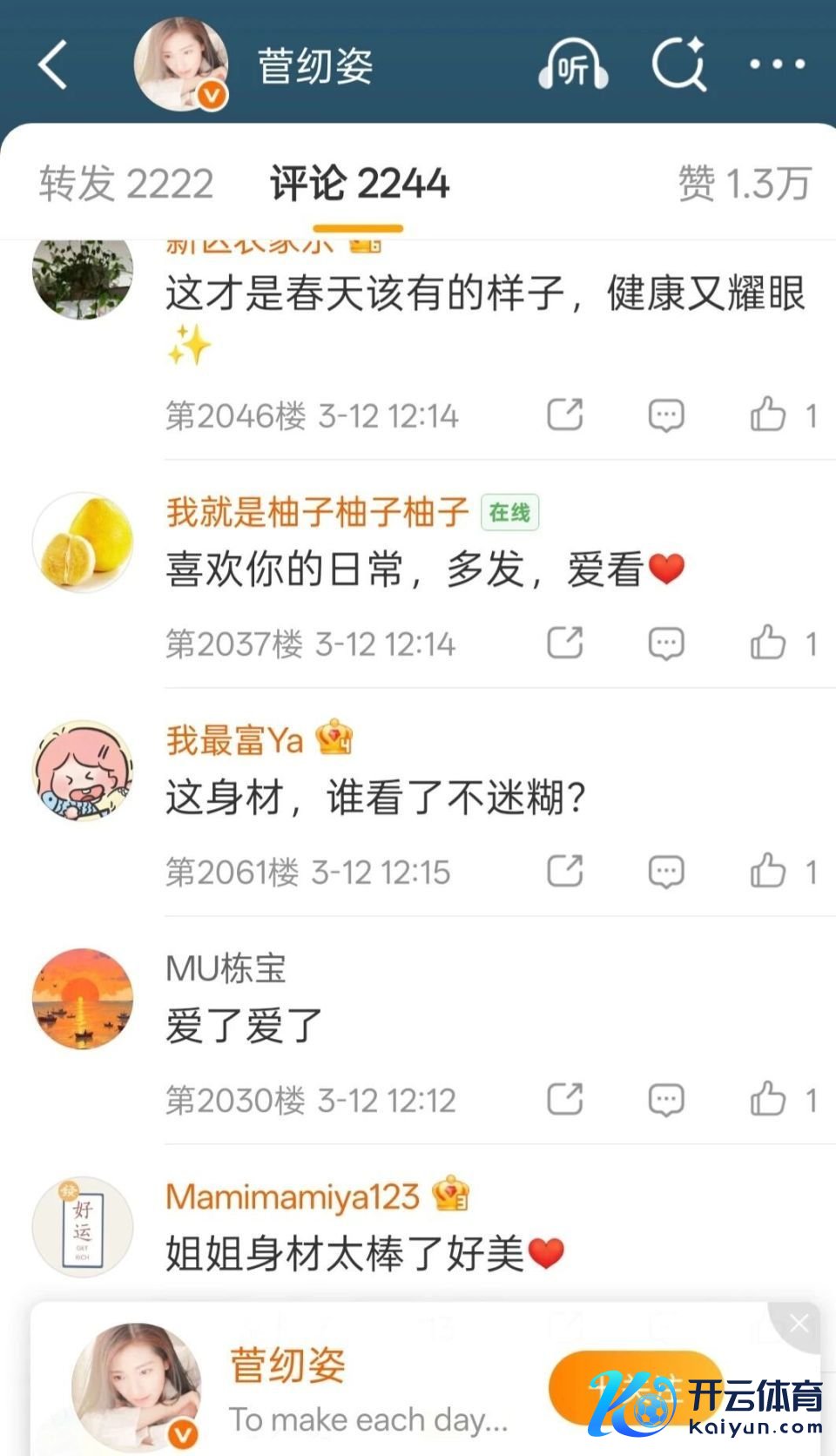Dismiss the 菅纫姿 follow banner
This screenshot has height=1456, width=836.
click(x=799, y=1325)
